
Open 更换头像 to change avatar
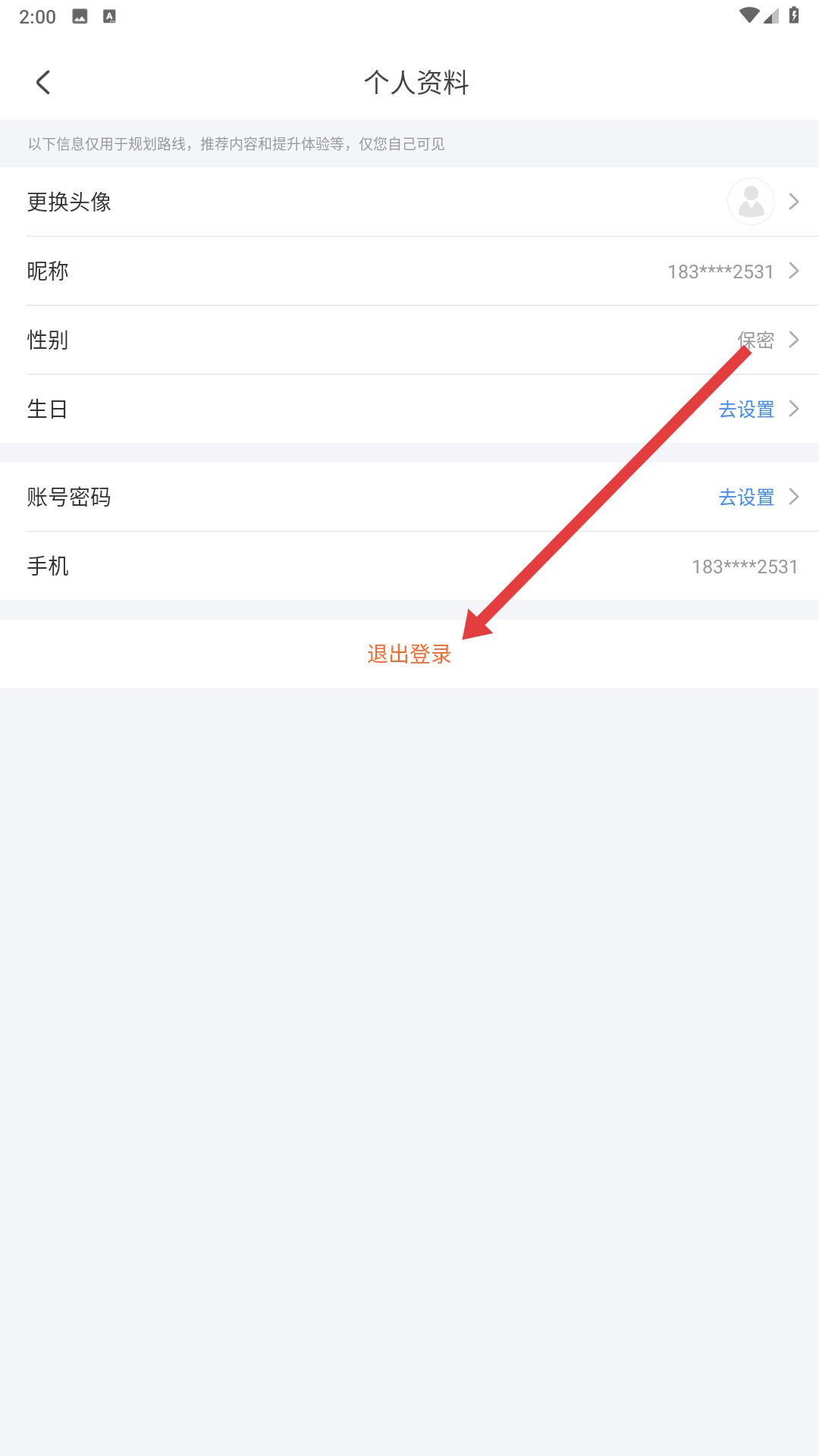[409, 202]
